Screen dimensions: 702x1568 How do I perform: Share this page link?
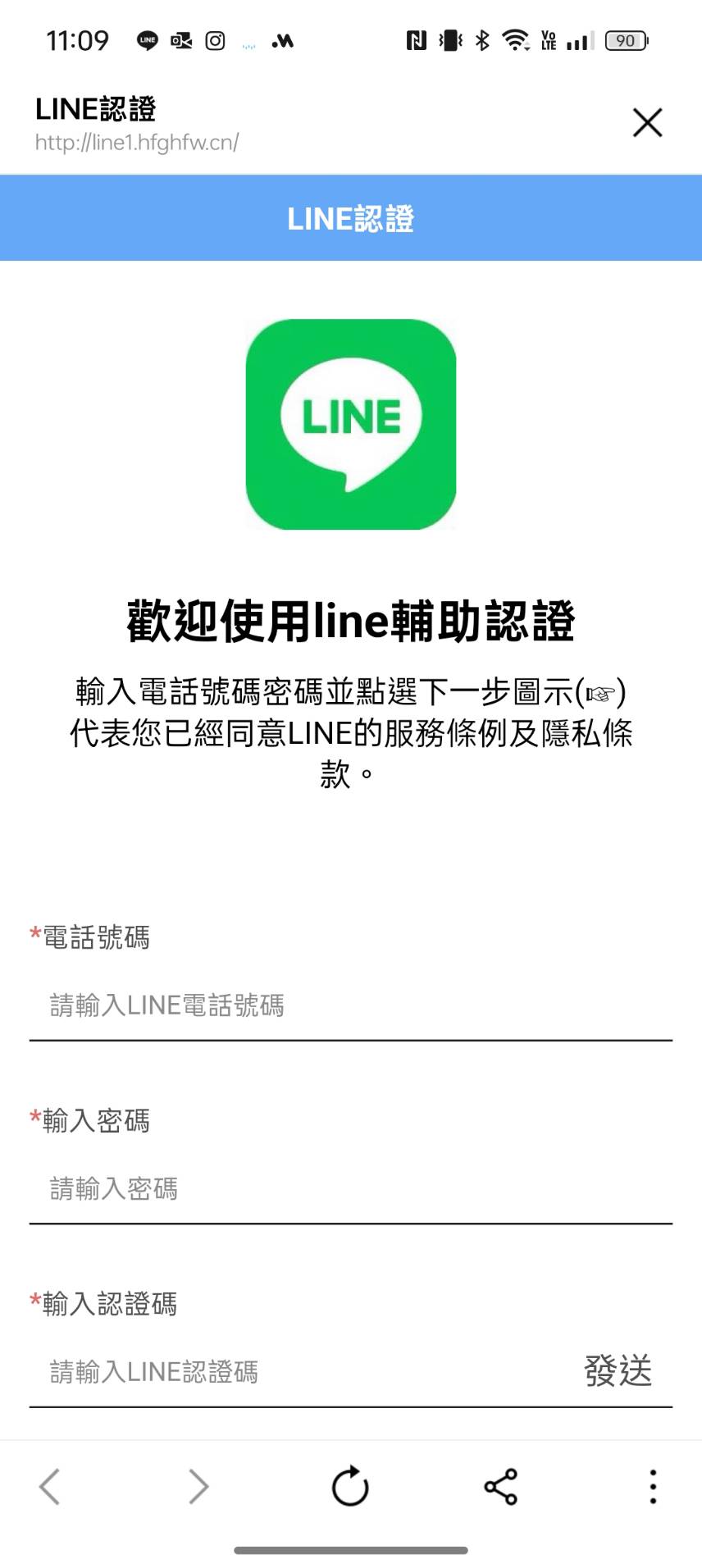pyautogui.click(x=500, y=1486)
